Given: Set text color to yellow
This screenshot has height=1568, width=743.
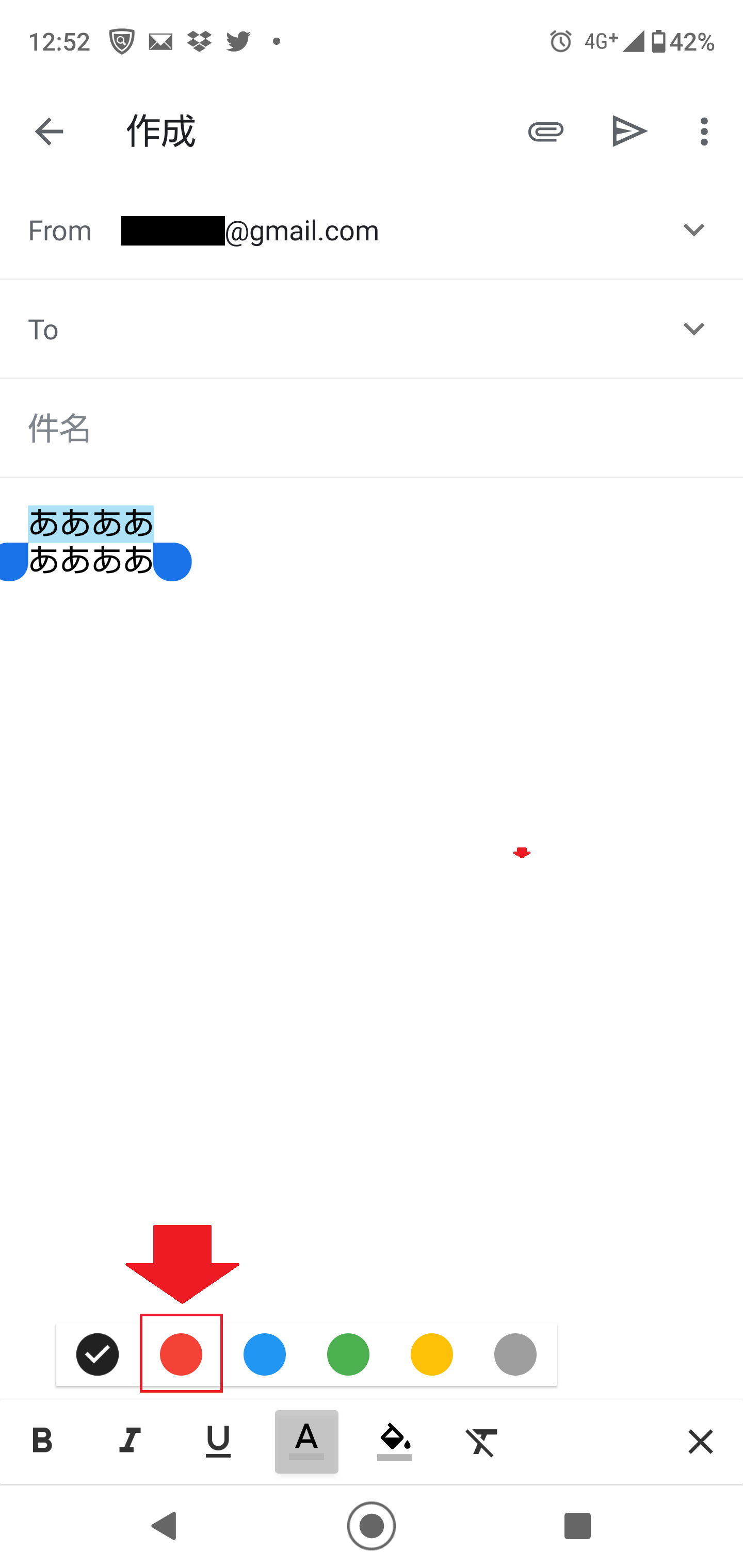Looking at the screenshot, I should point(431,1354).
